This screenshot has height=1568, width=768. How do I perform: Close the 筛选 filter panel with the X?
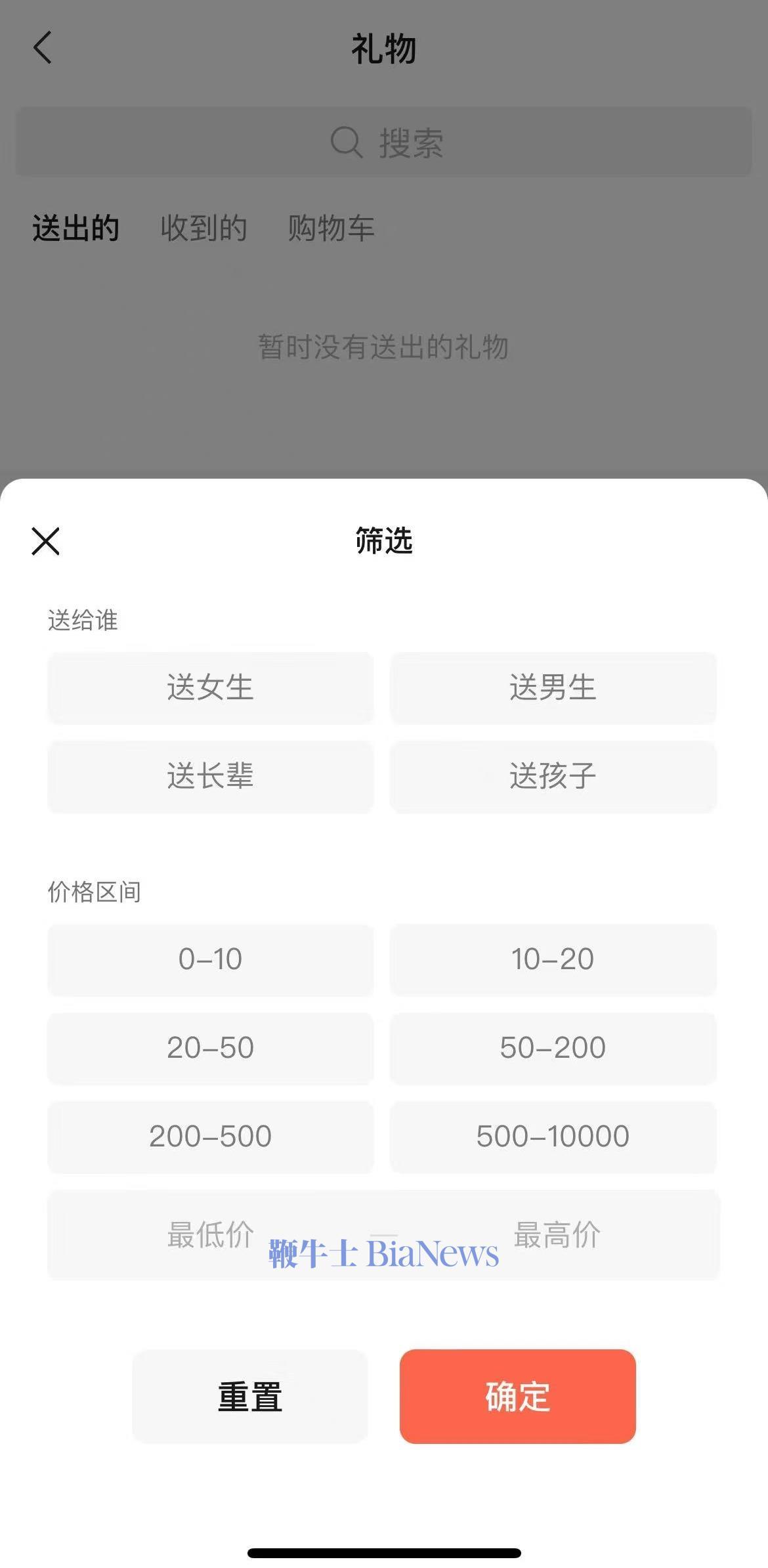pos(45,542)
